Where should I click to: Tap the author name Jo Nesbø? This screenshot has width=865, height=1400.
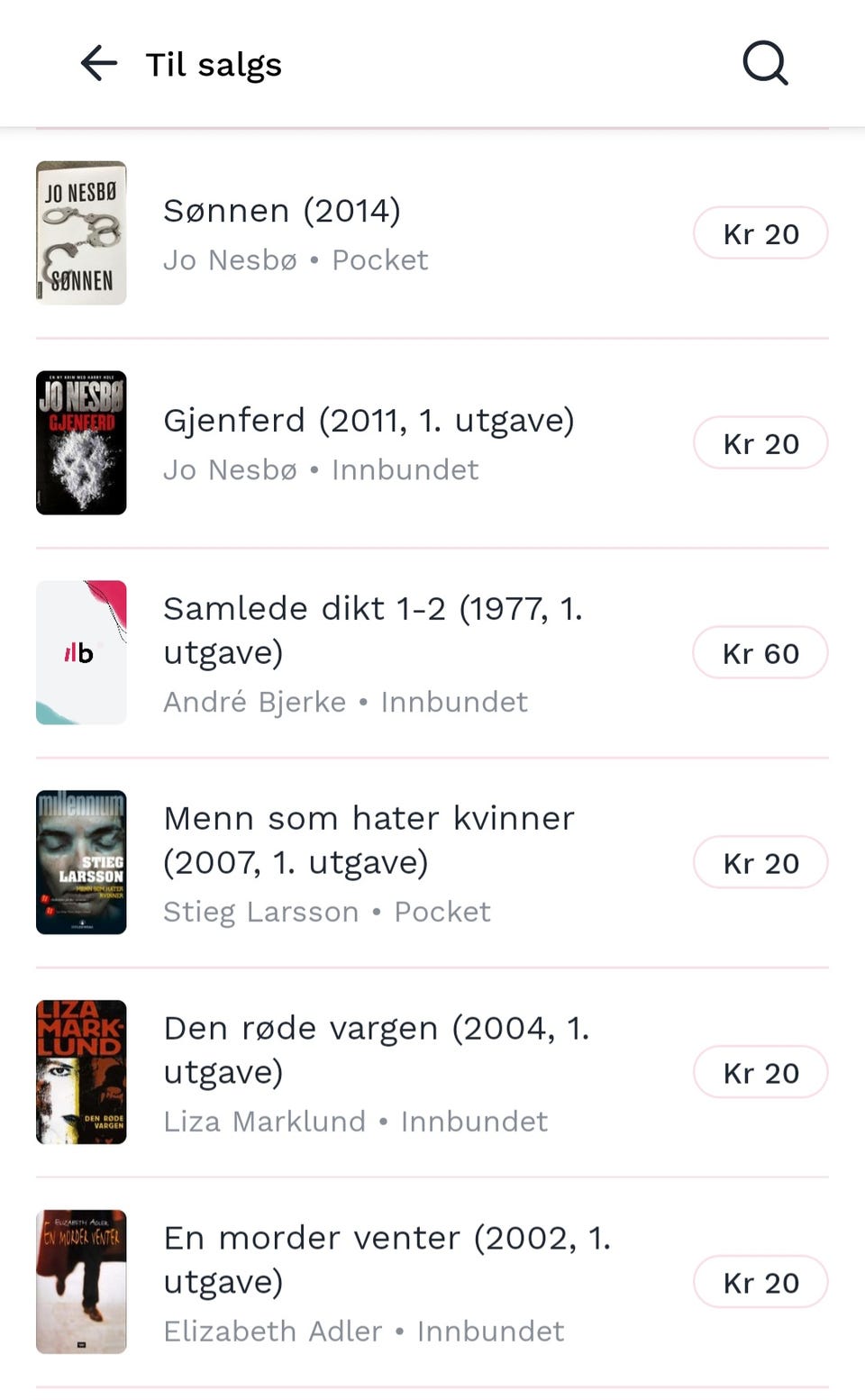(230, 259)
